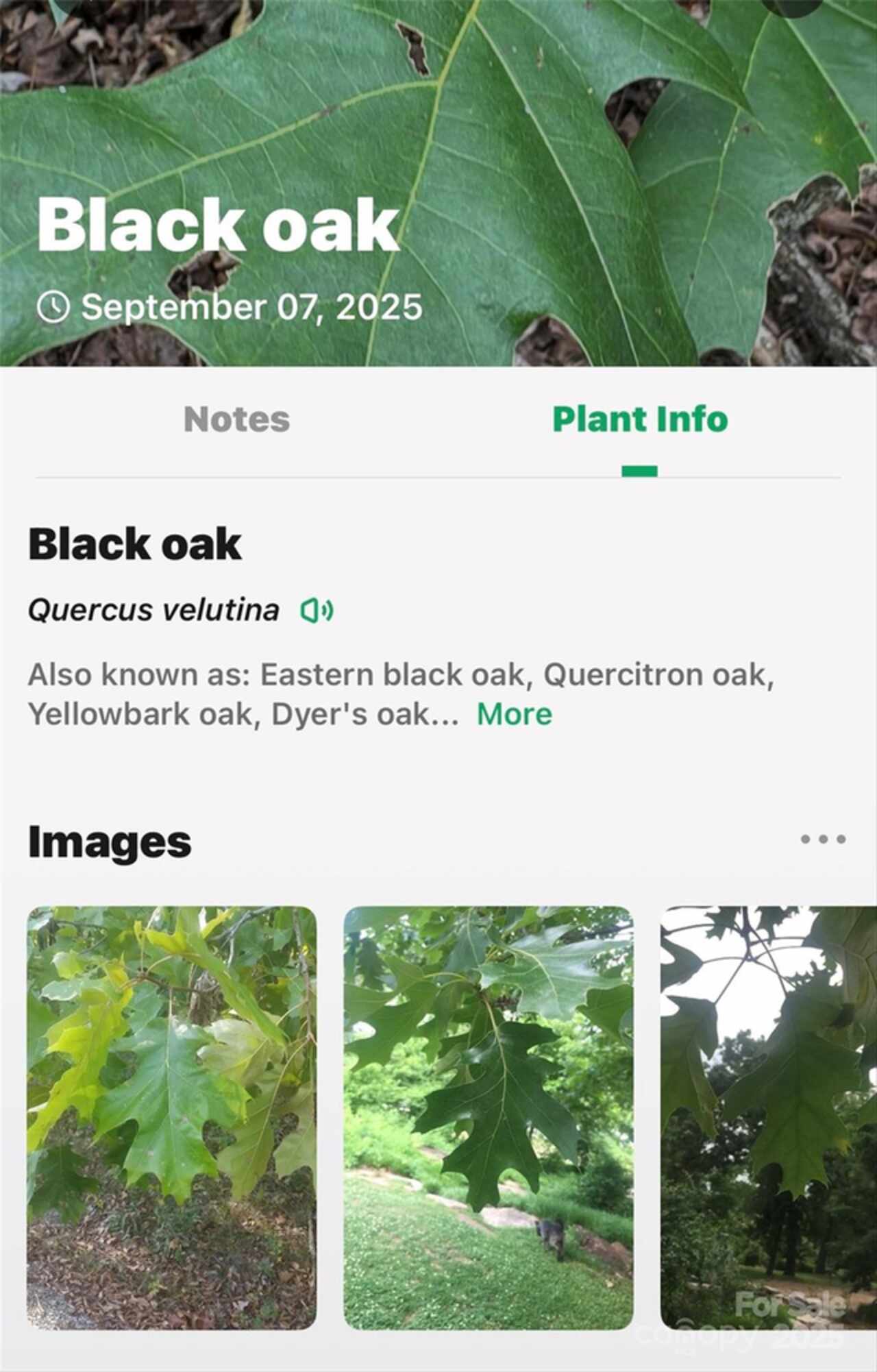Image resolution: width=877 pixels, height=1372 pixels.
Task: Expand "More" to show additional common names
Action: pyautogui.click(x=513, y=713)
